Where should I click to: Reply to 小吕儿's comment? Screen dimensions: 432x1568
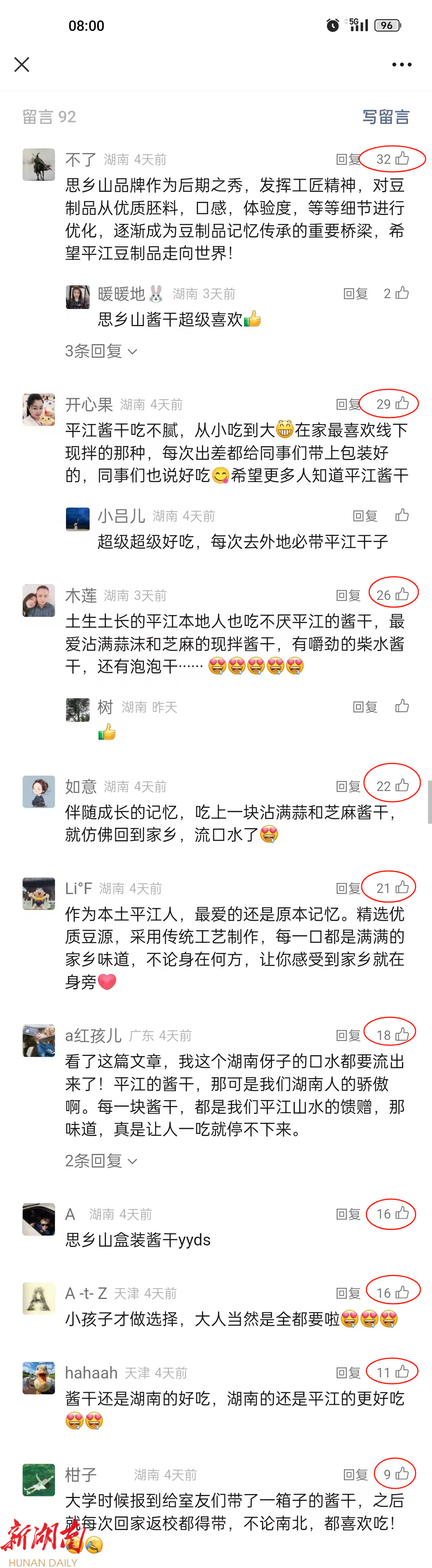point(365,516)
